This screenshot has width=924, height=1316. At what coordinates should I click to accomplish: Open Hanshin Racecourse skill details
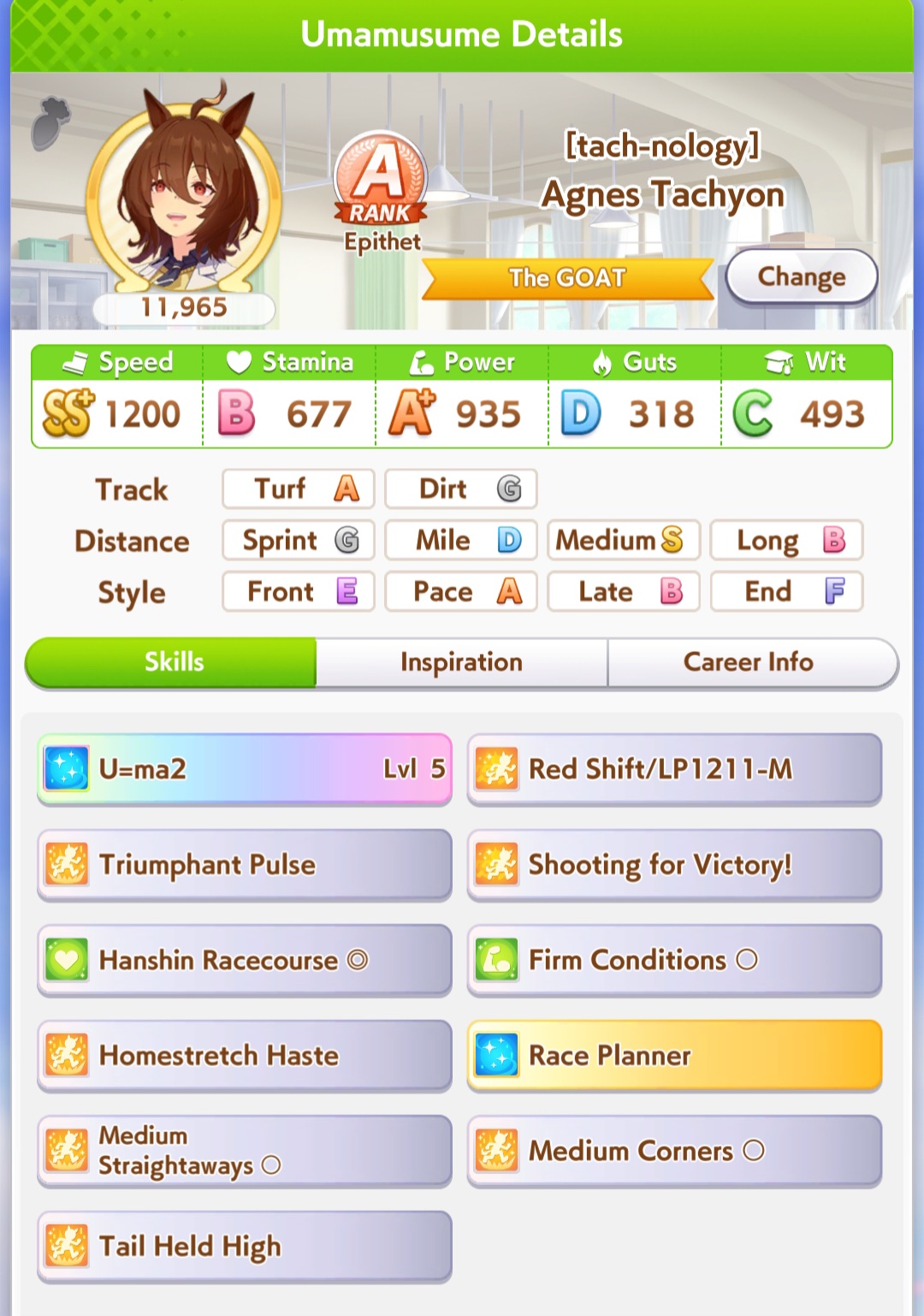[245, 960]
